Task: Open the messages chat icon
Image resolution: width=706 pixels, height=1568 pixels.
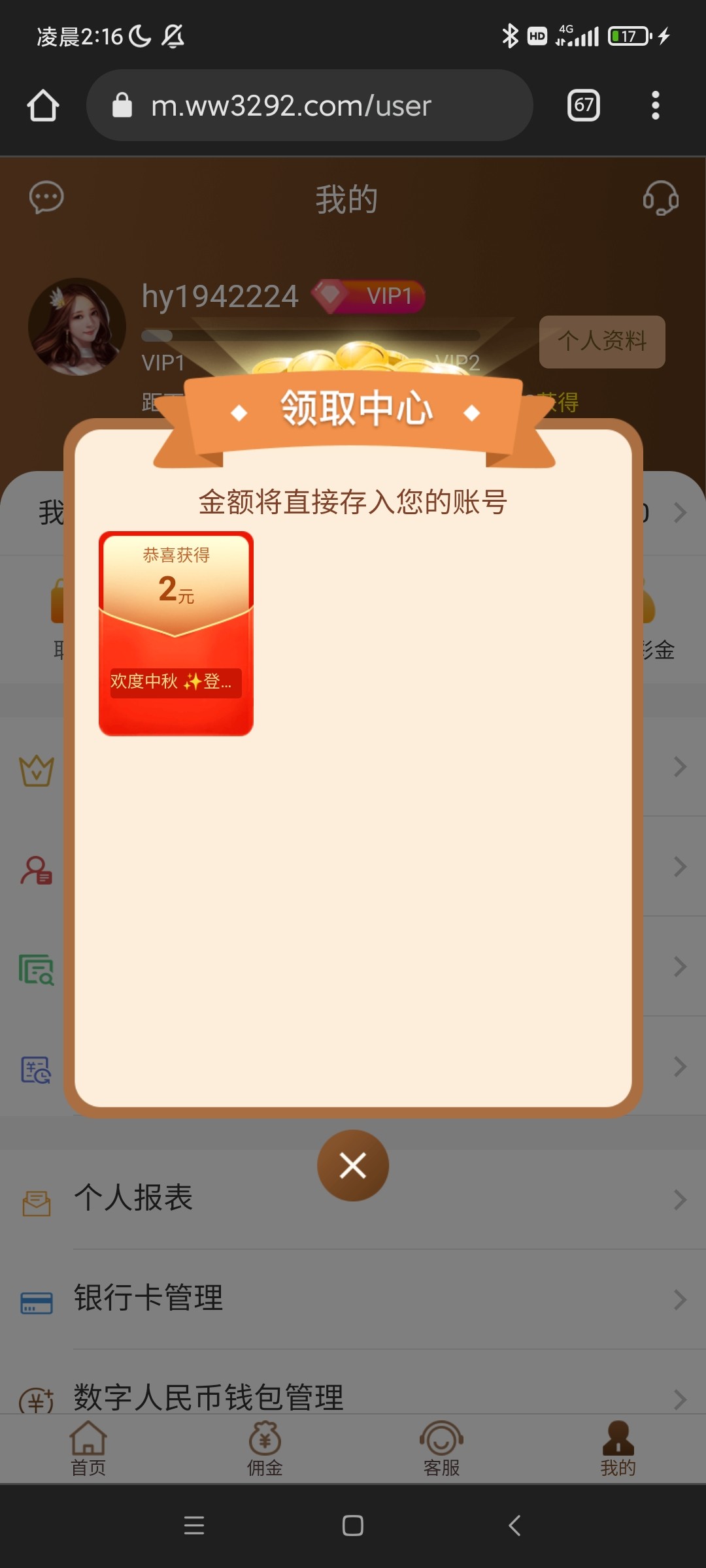Action: tap(46, 197)
